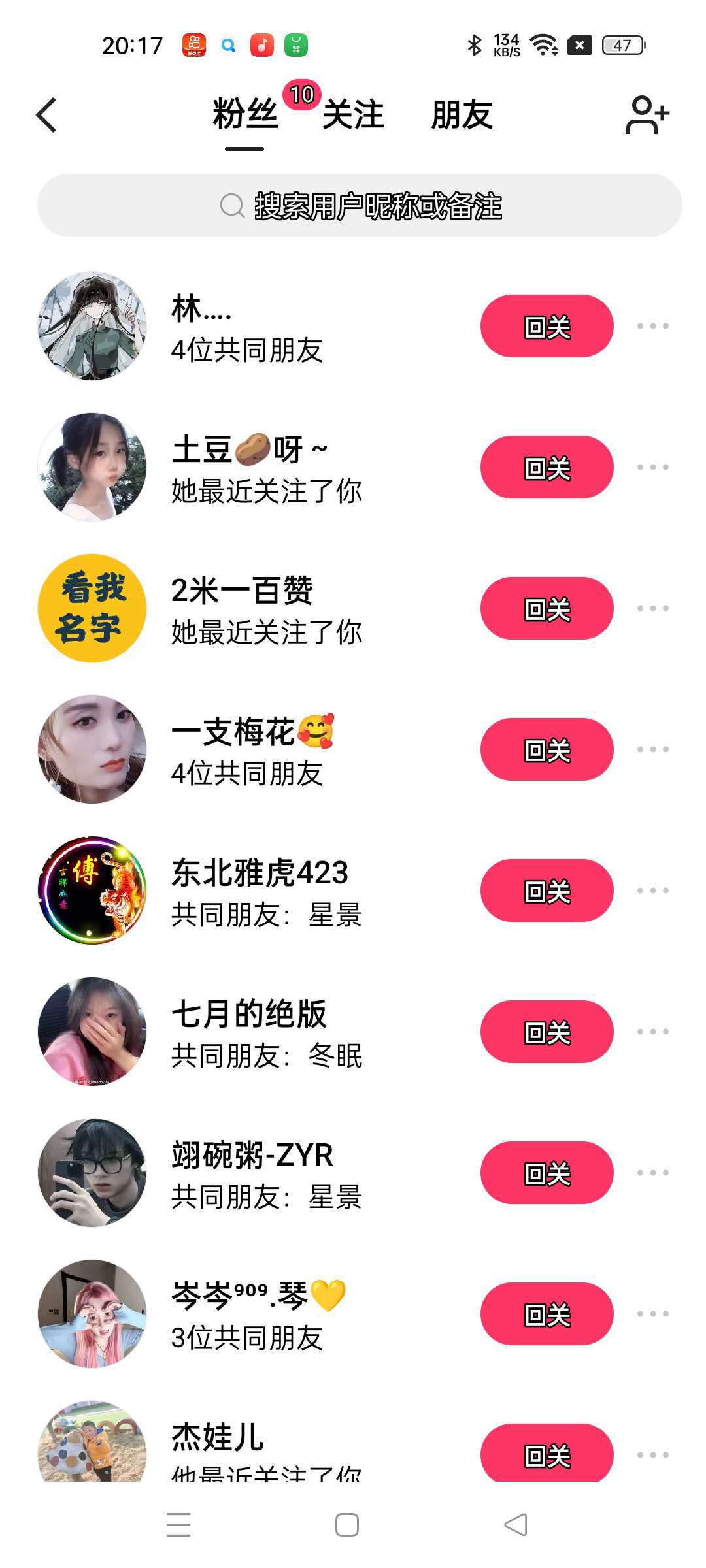Screen dimensions: 706x1568
Task: Open more options for 林....
Action: (652, 326)
